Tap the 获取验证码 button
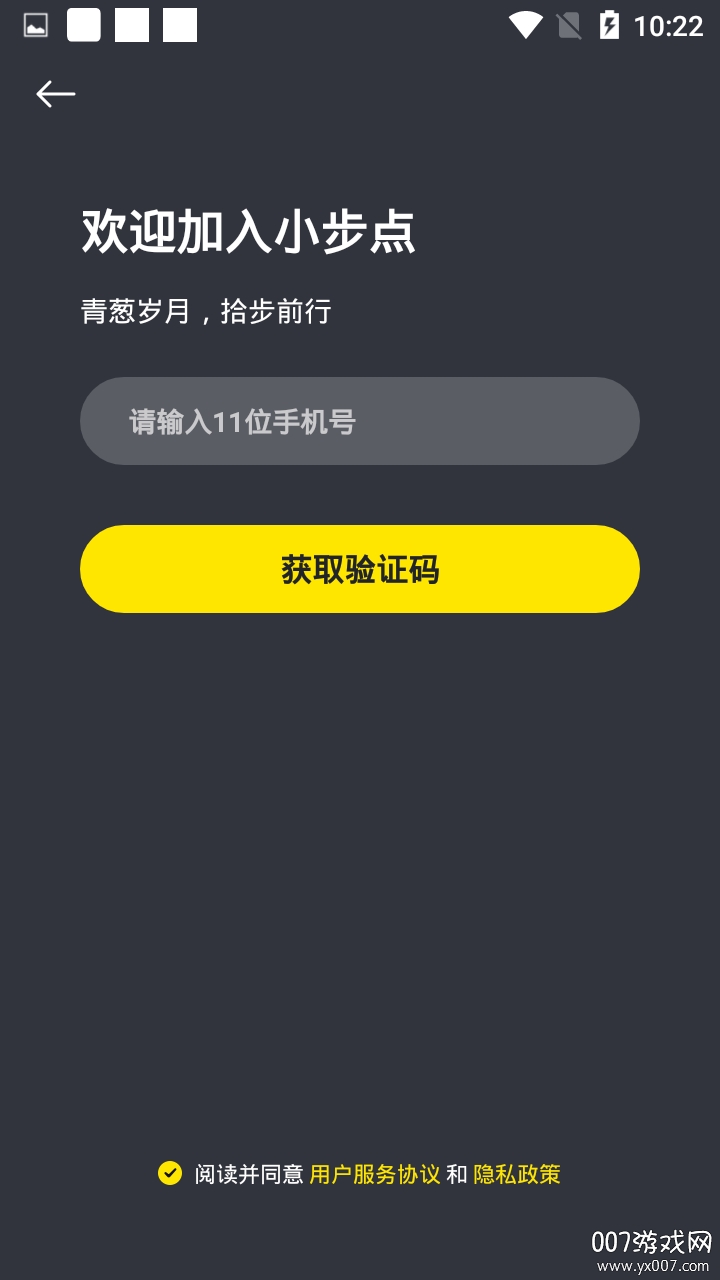The image size is (720, 1280). pos(360,569)
